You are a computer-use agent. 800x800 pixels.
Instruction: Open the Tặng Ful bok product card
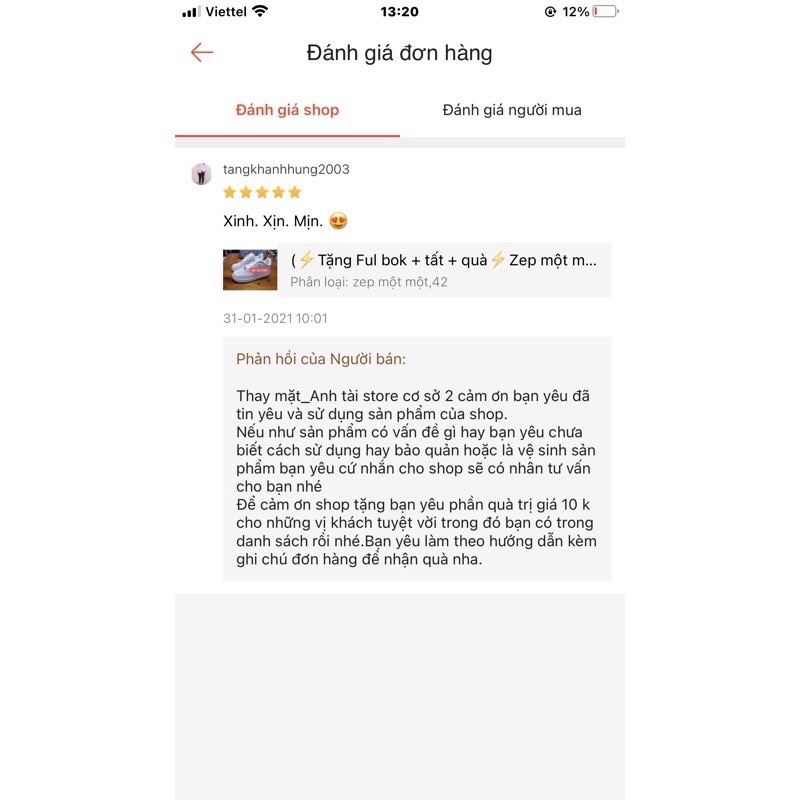pyautogui.click(x=416, y=270)
